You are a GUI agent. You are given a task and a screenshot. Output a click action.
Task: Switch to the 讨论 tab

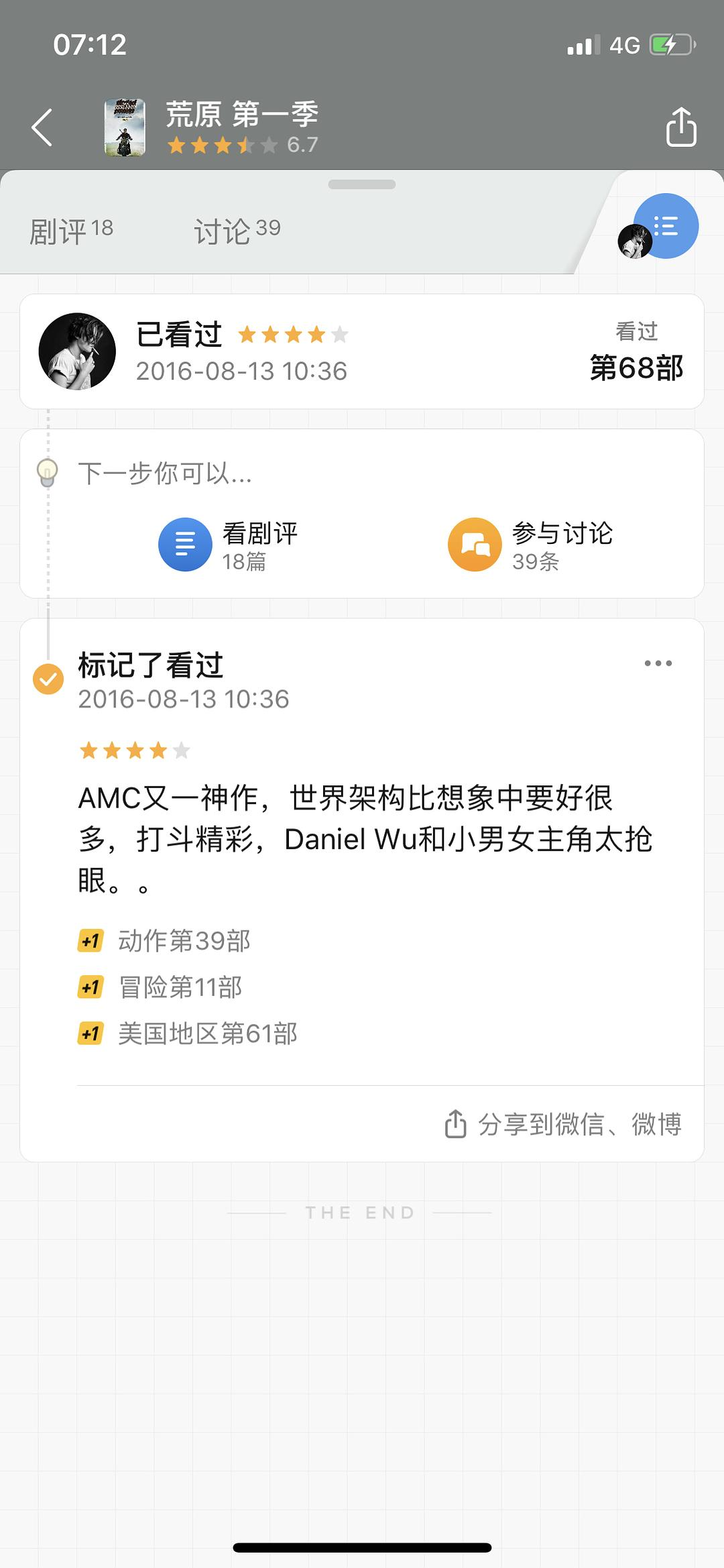tap(237, 231)
